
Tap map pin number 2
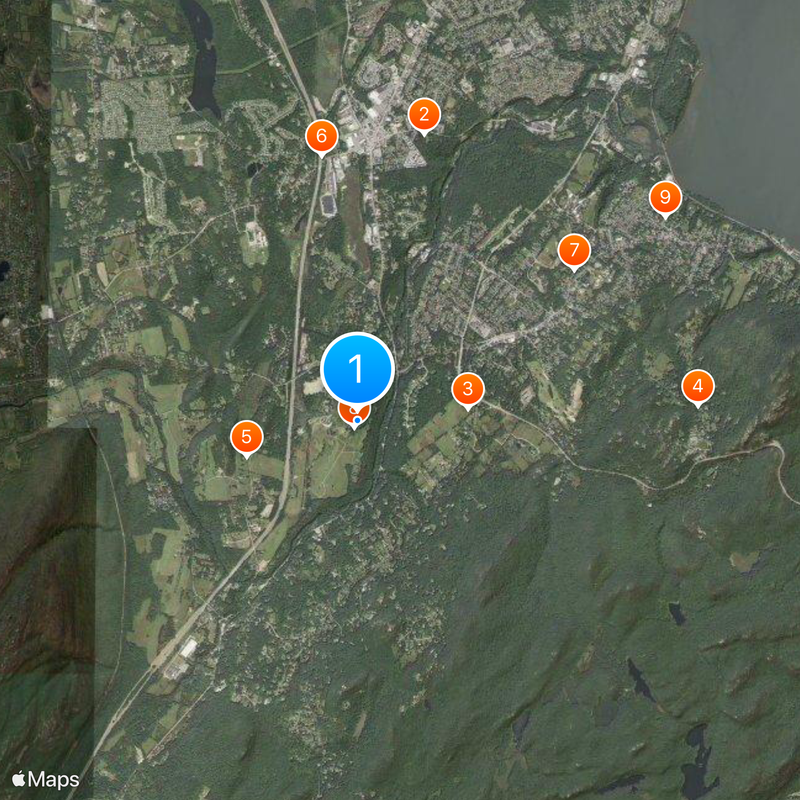click(x=424, y=116)
